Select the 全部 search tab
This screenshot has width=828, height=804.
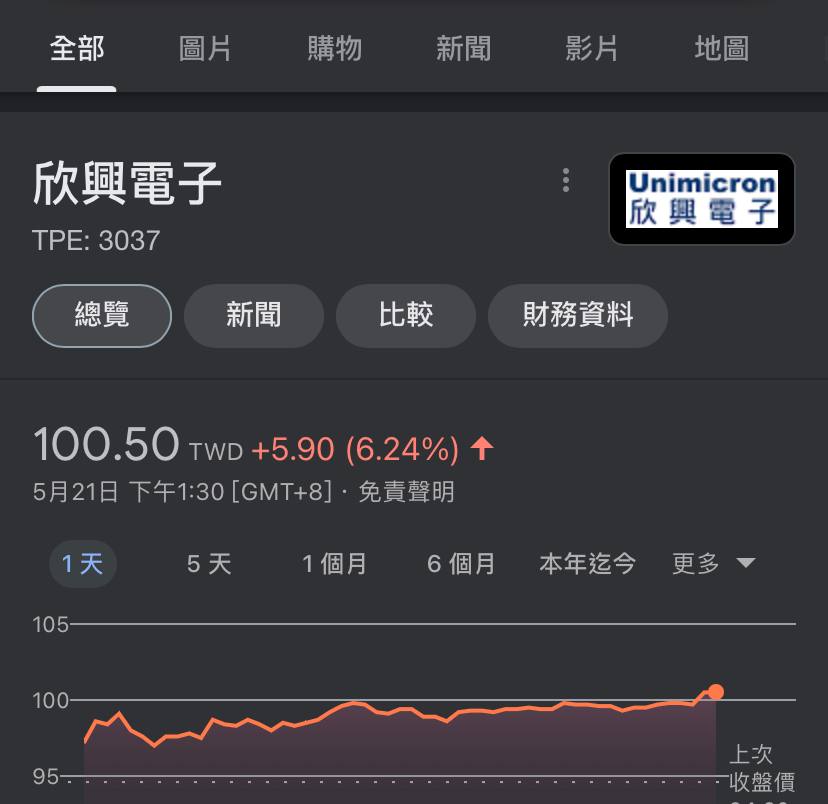tap(77, 48)
